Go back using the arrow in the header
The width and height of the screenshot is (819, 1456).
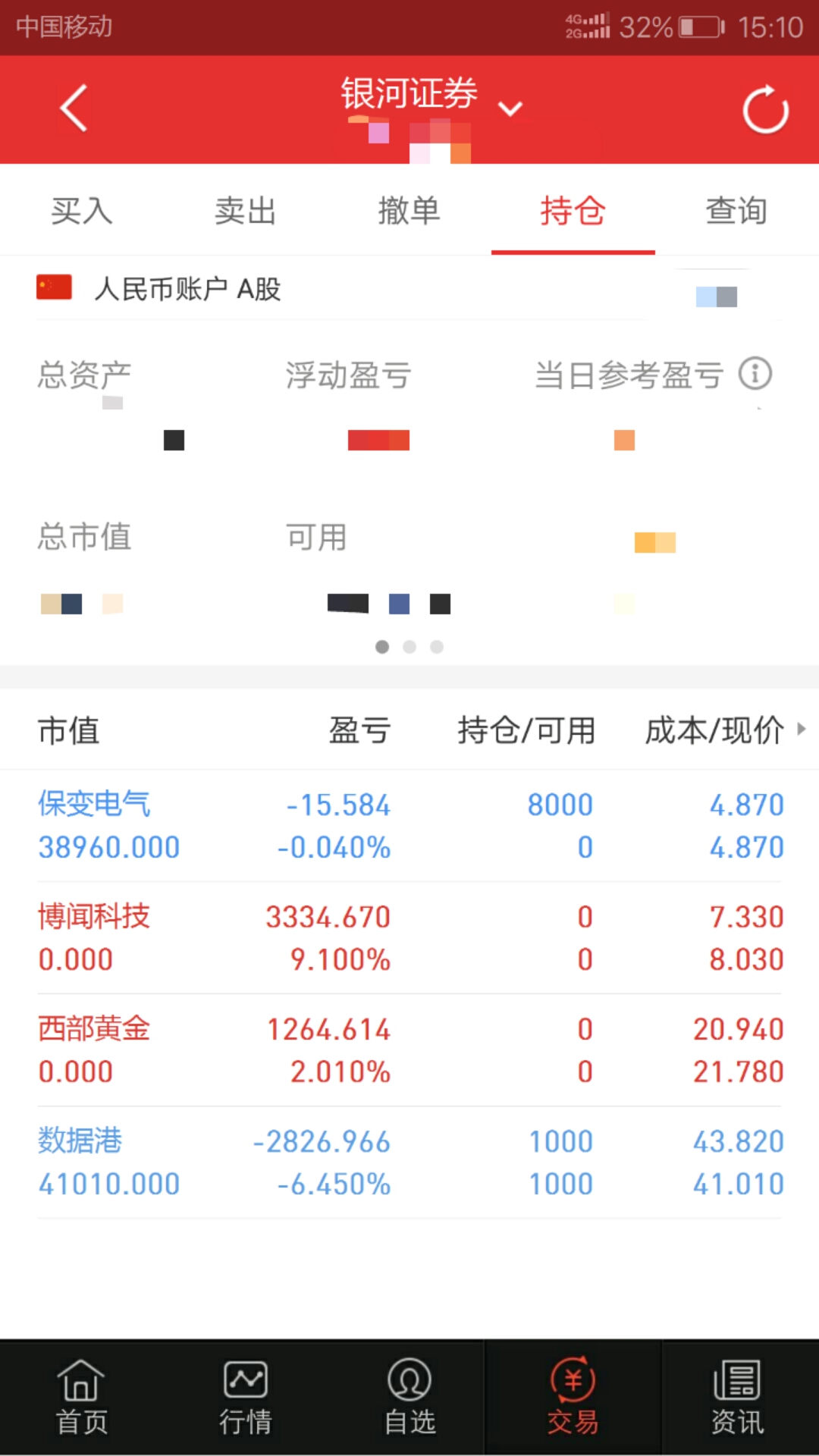74,108
